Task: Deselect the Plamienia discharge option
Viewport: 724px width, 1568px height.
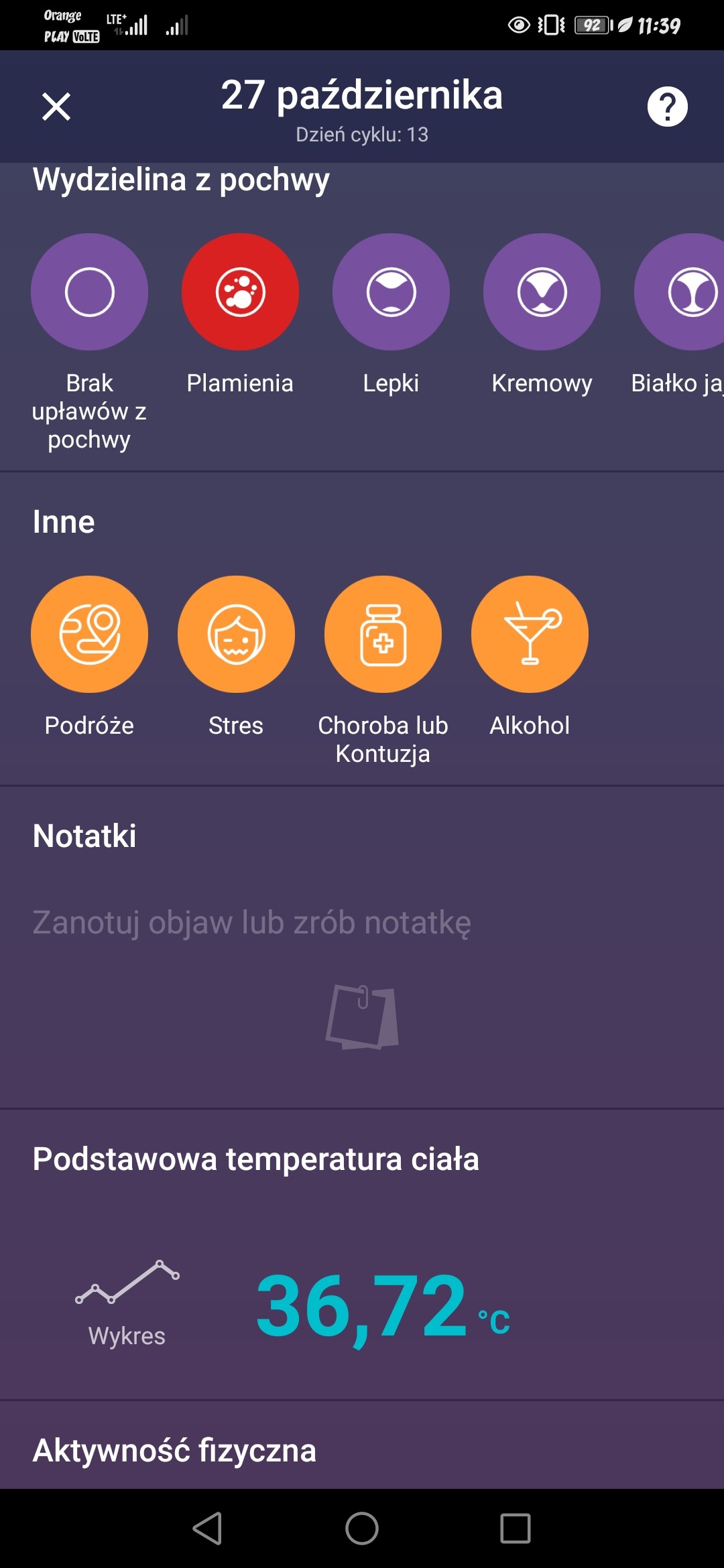Action: click(240, 292)
